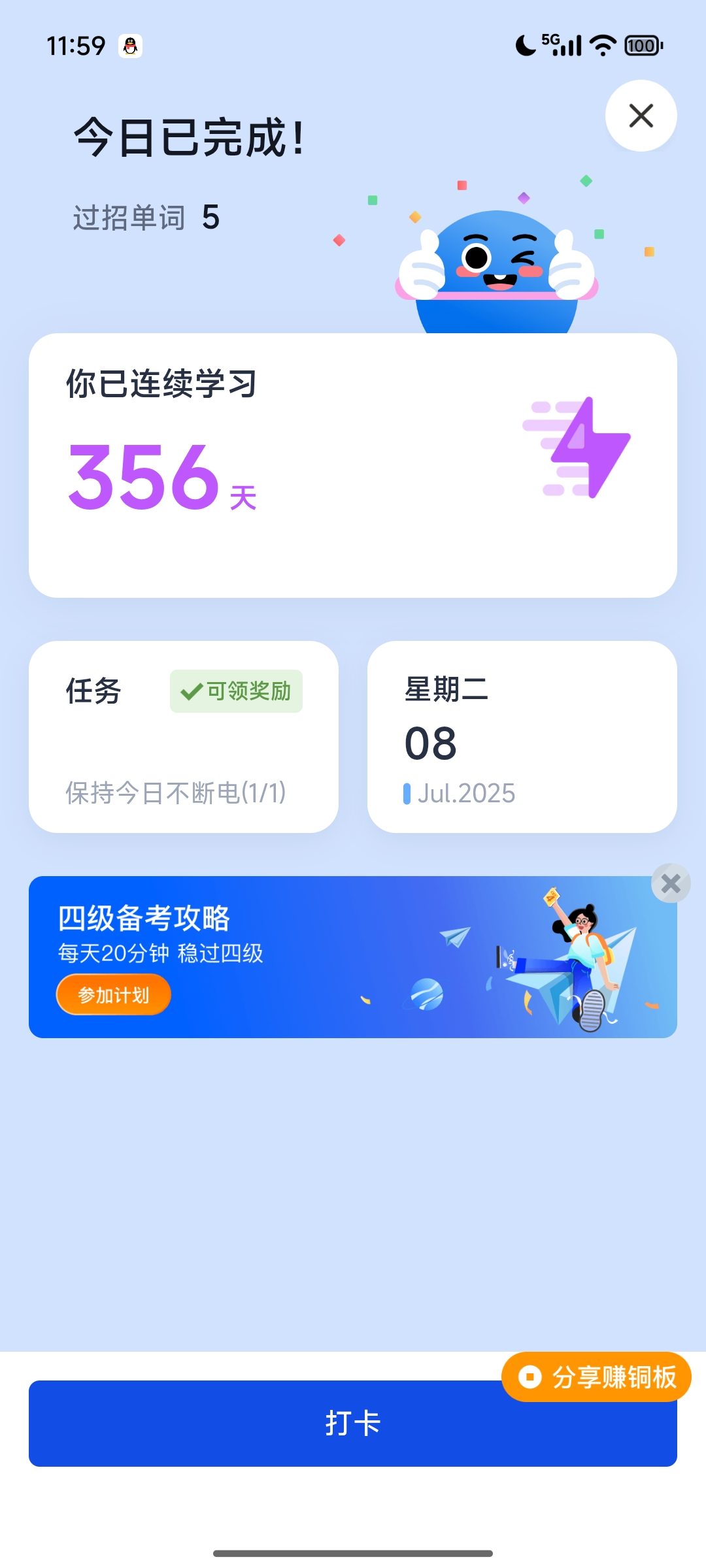
Task: Dismiss the 四级备考攻略 banner
Action: point(671,884)
